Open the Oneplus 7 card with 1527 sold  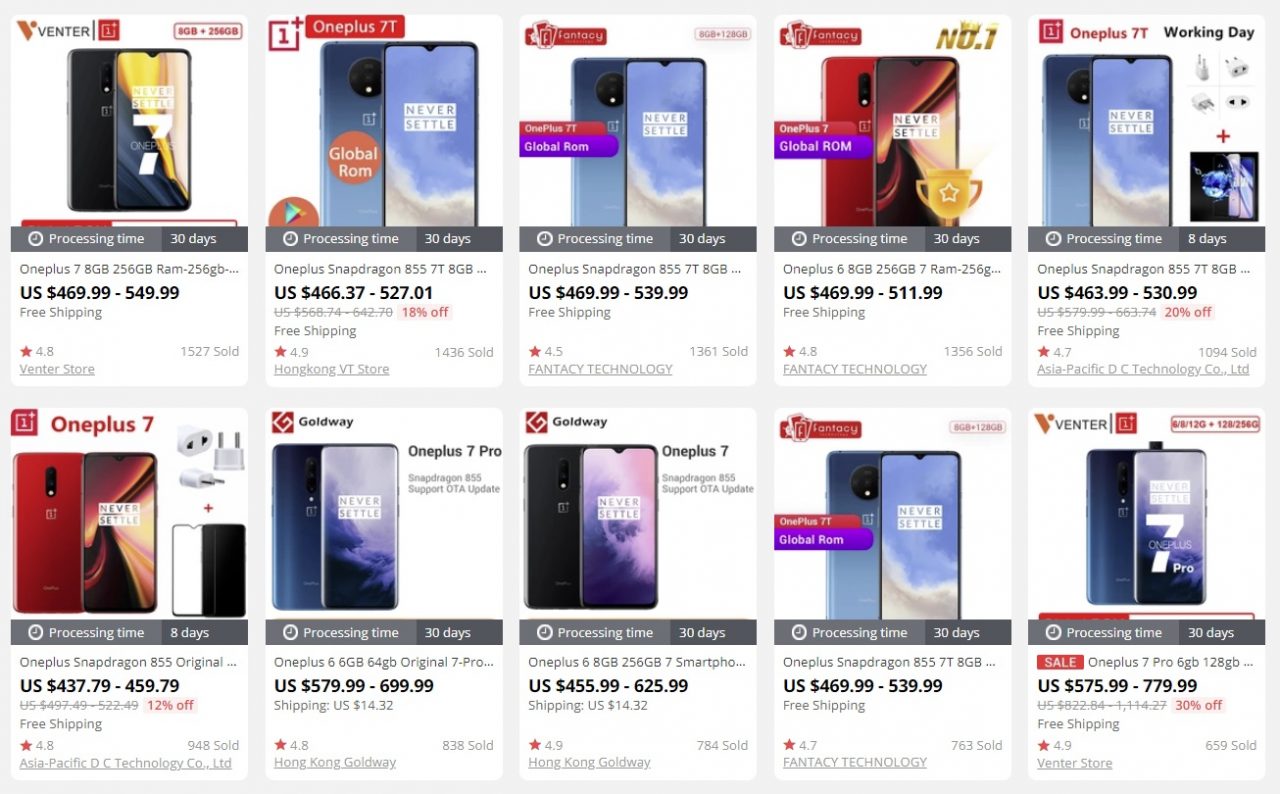coord(129,269)
